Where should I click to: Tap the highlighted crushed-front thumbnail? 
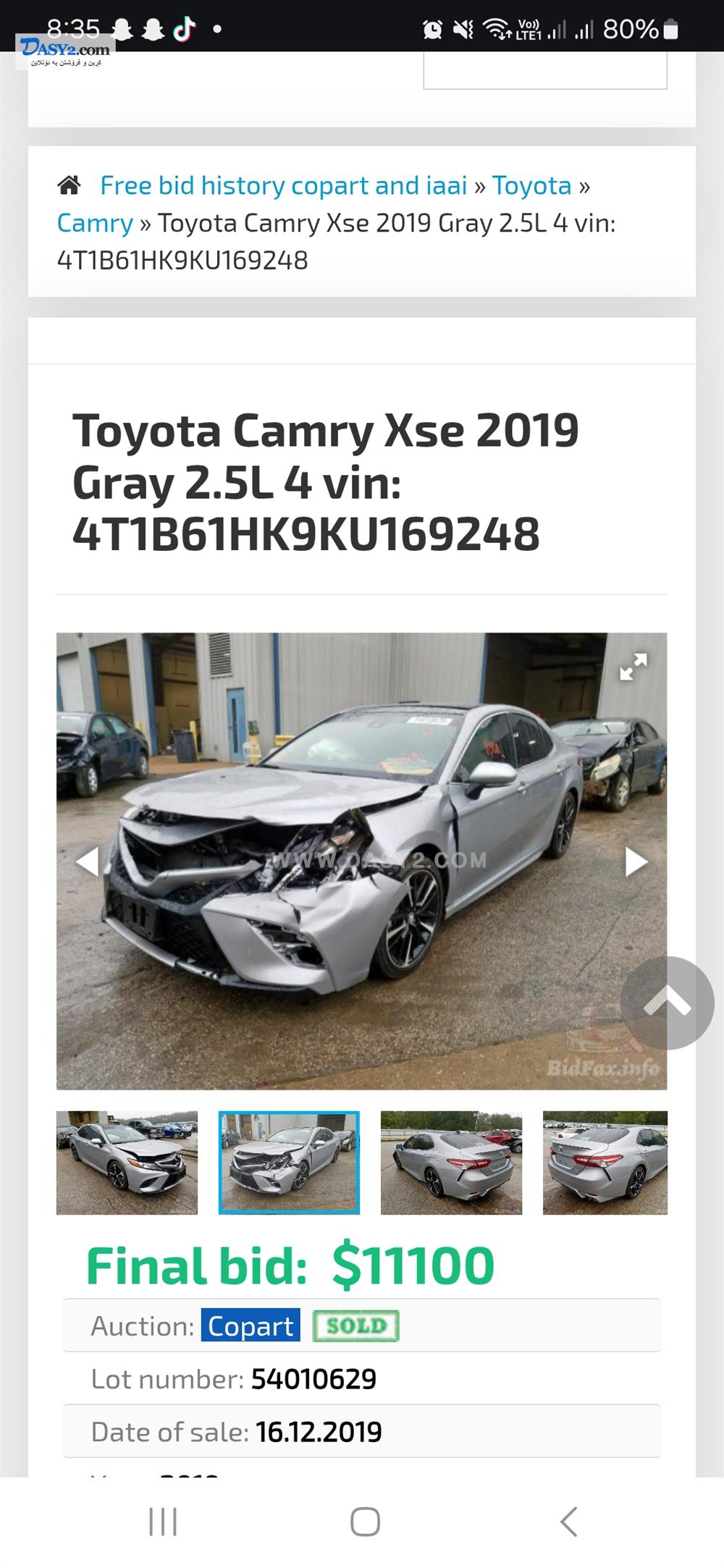289,1163
